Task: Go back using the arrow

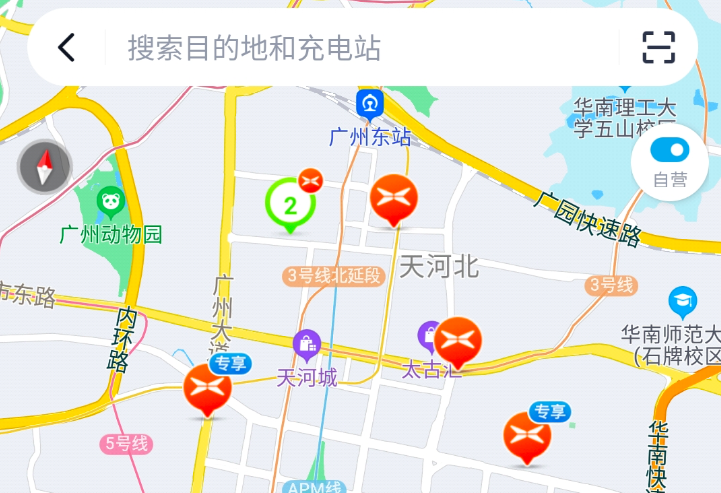Action: click(67, 47)
